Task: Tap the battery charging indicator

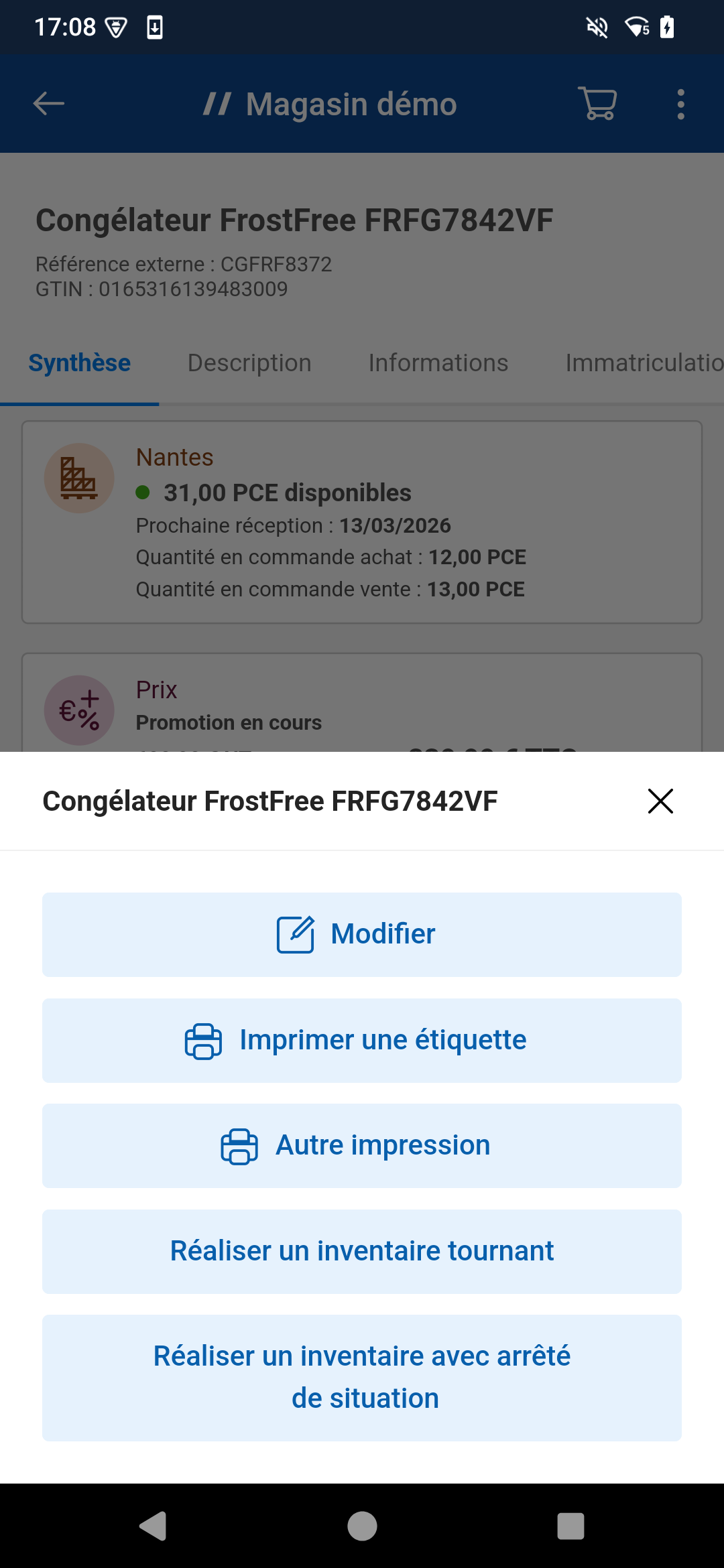Action: [666, 27]
